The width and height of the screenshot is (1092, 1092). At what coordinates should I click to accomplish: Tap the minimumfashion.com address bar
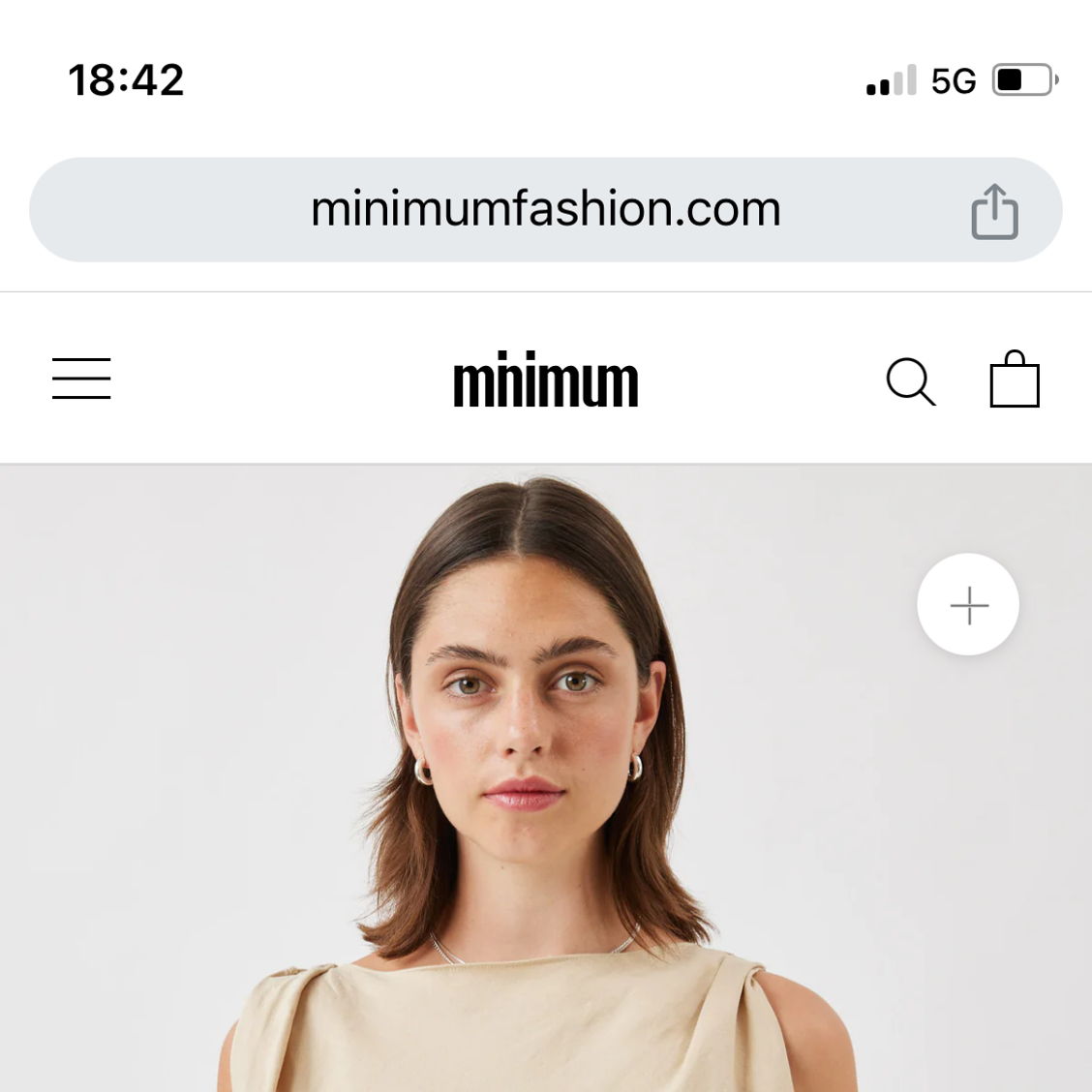coord(545,210)
